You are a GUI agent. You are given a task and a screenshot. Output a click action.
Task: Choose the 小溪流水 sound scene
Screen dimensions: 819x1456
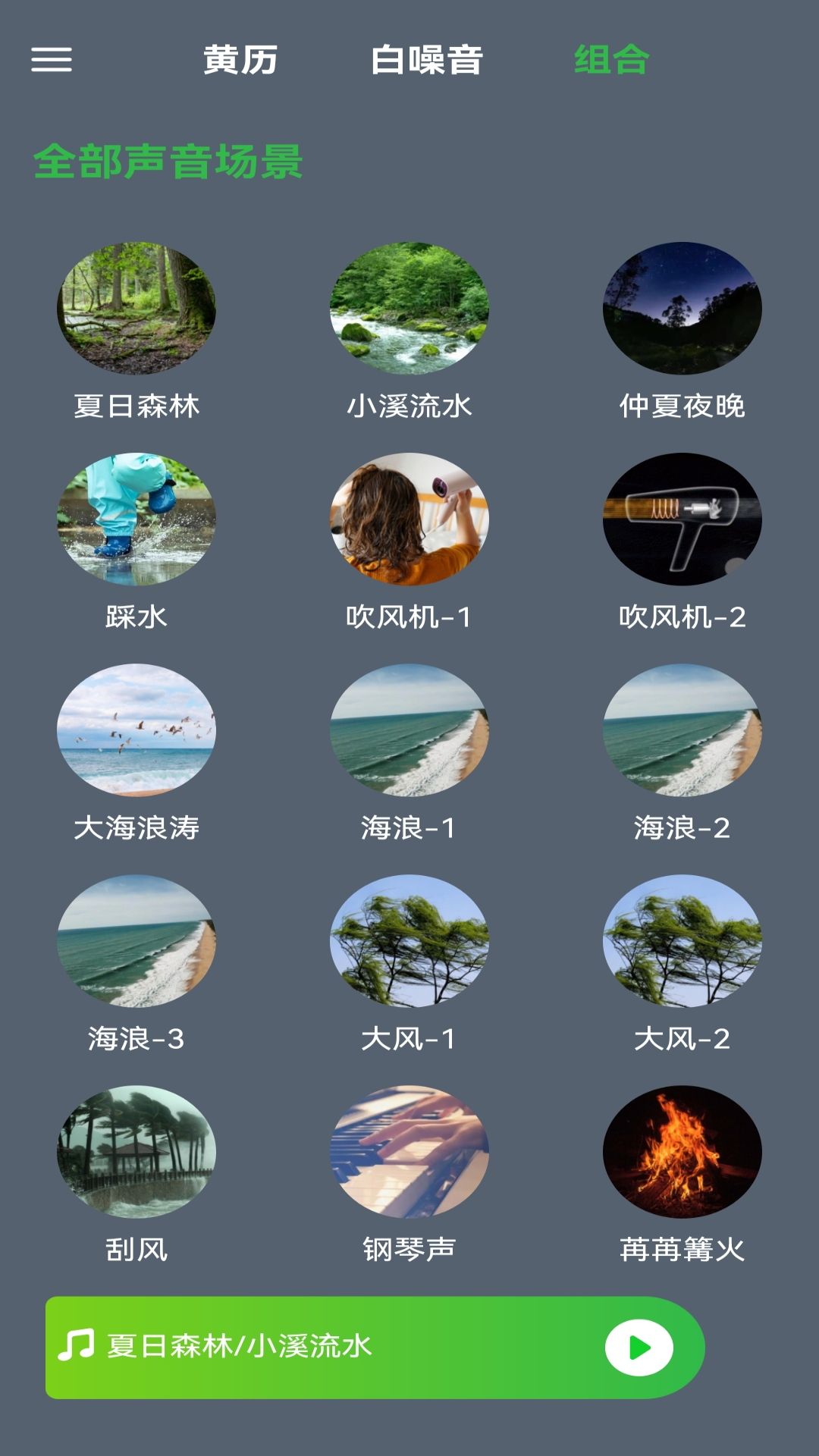click(x=409, y=308)
